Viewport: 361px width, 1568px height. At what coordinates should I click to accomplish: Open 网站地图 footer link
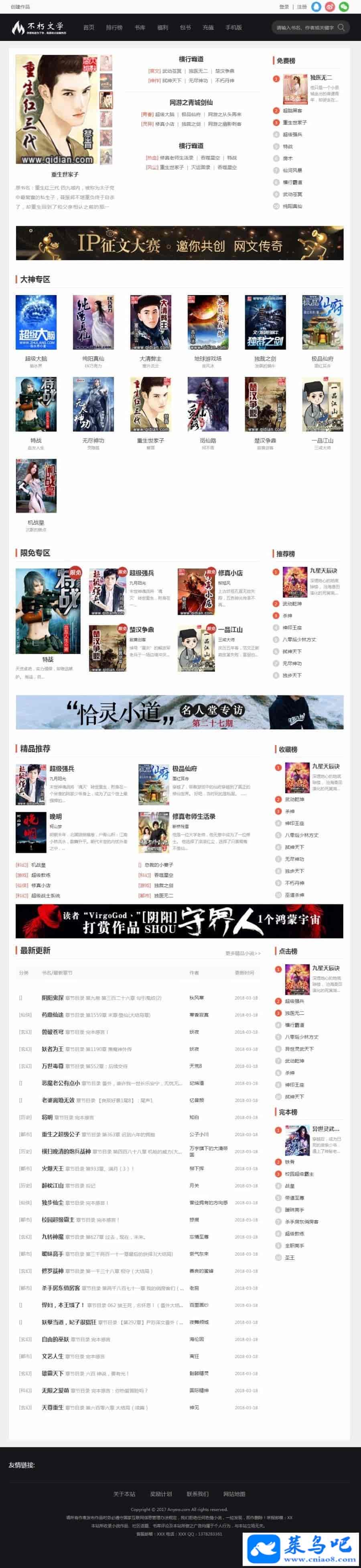coord(234,1494)
